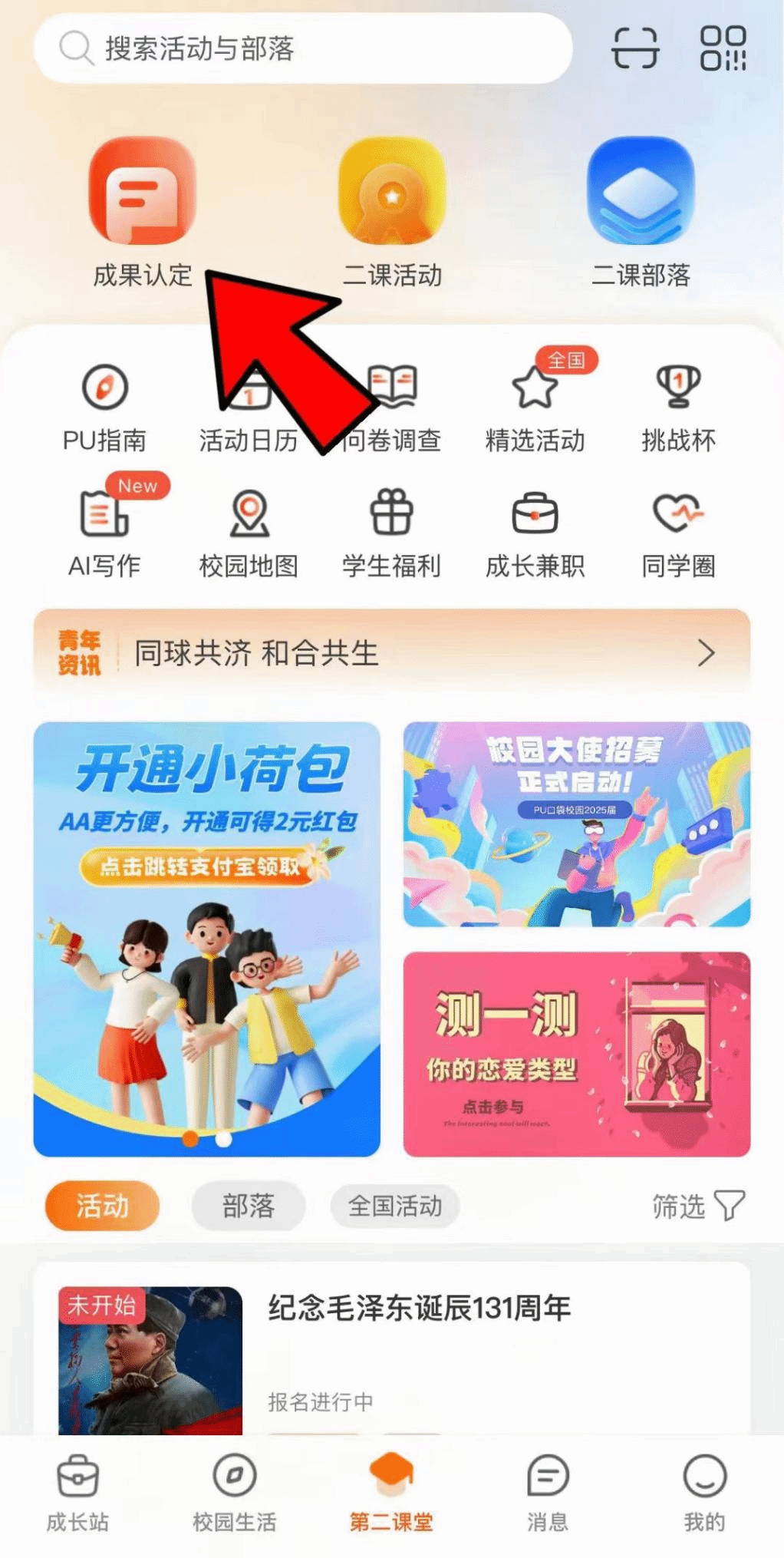Image resolution: width=784 pixels, height=1558 pixels.
Task: Open the scan icon next to search
Action: (x=634, y=48)
